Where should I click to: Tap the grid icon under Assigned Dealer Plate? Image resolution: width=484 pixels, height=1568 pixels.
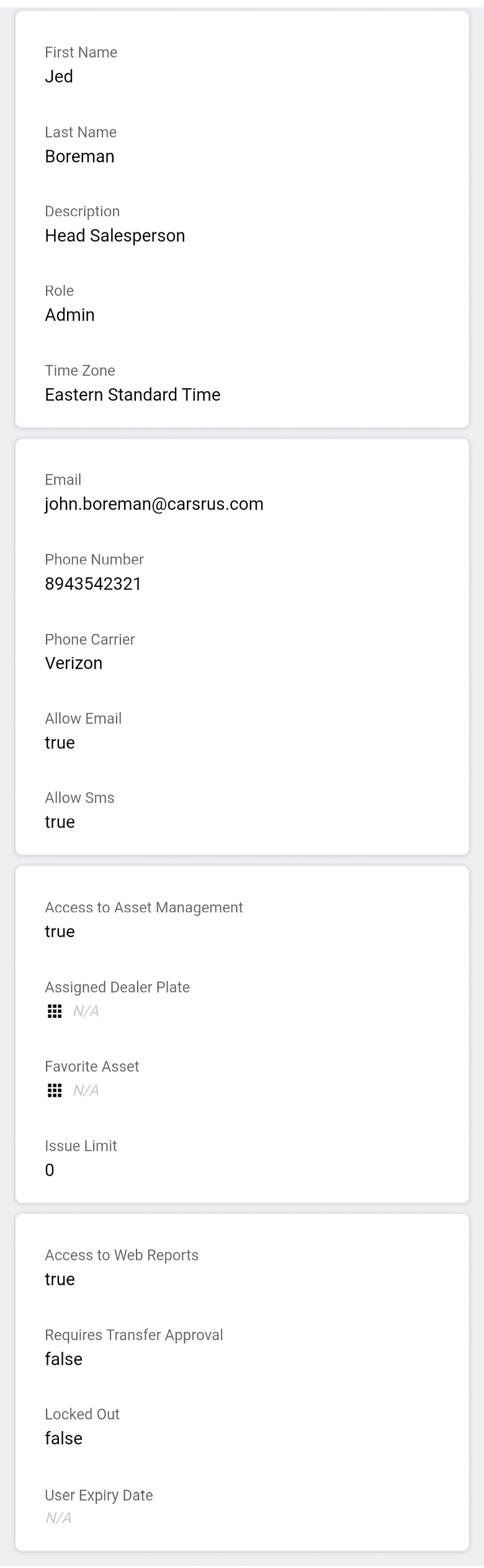coord(55,1011)
